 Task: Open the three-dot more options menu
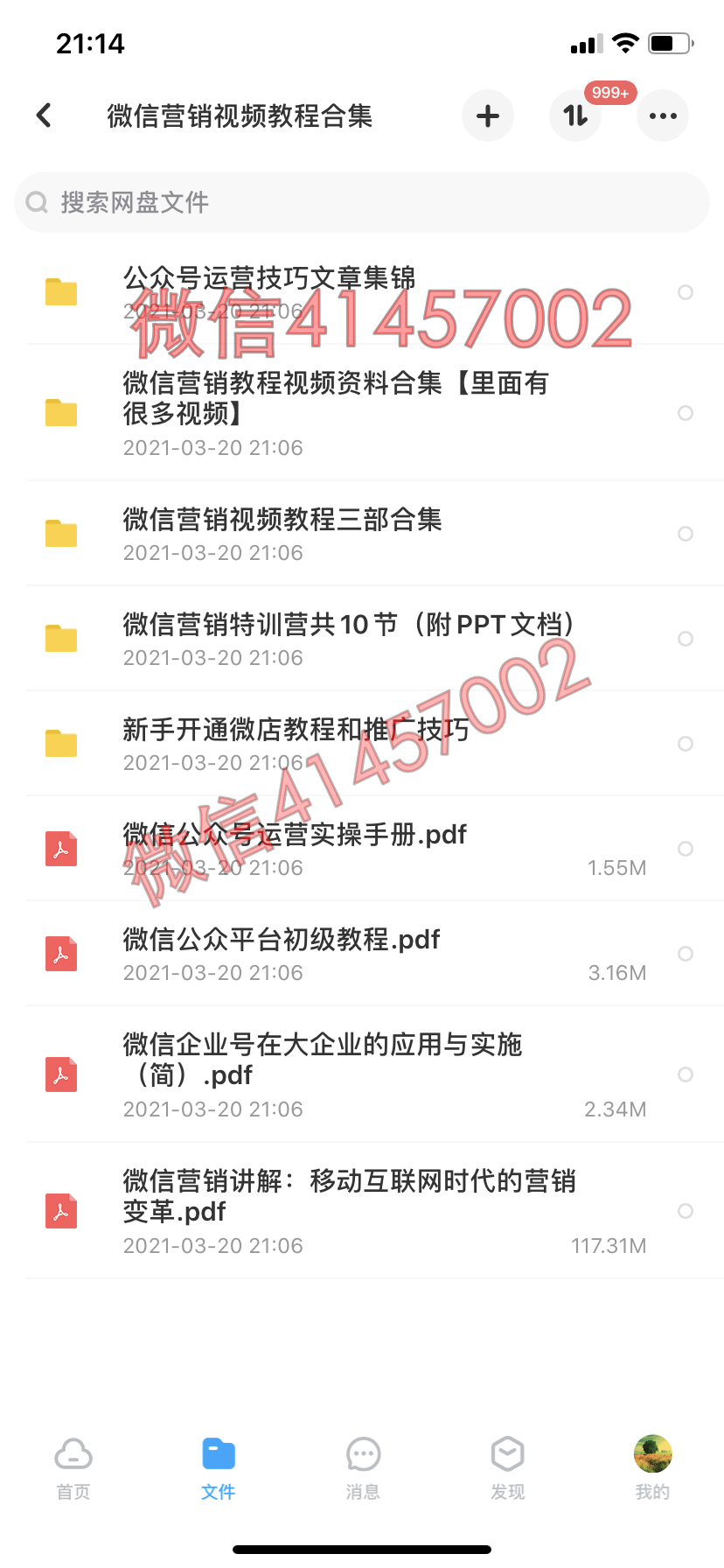(663, 115)
